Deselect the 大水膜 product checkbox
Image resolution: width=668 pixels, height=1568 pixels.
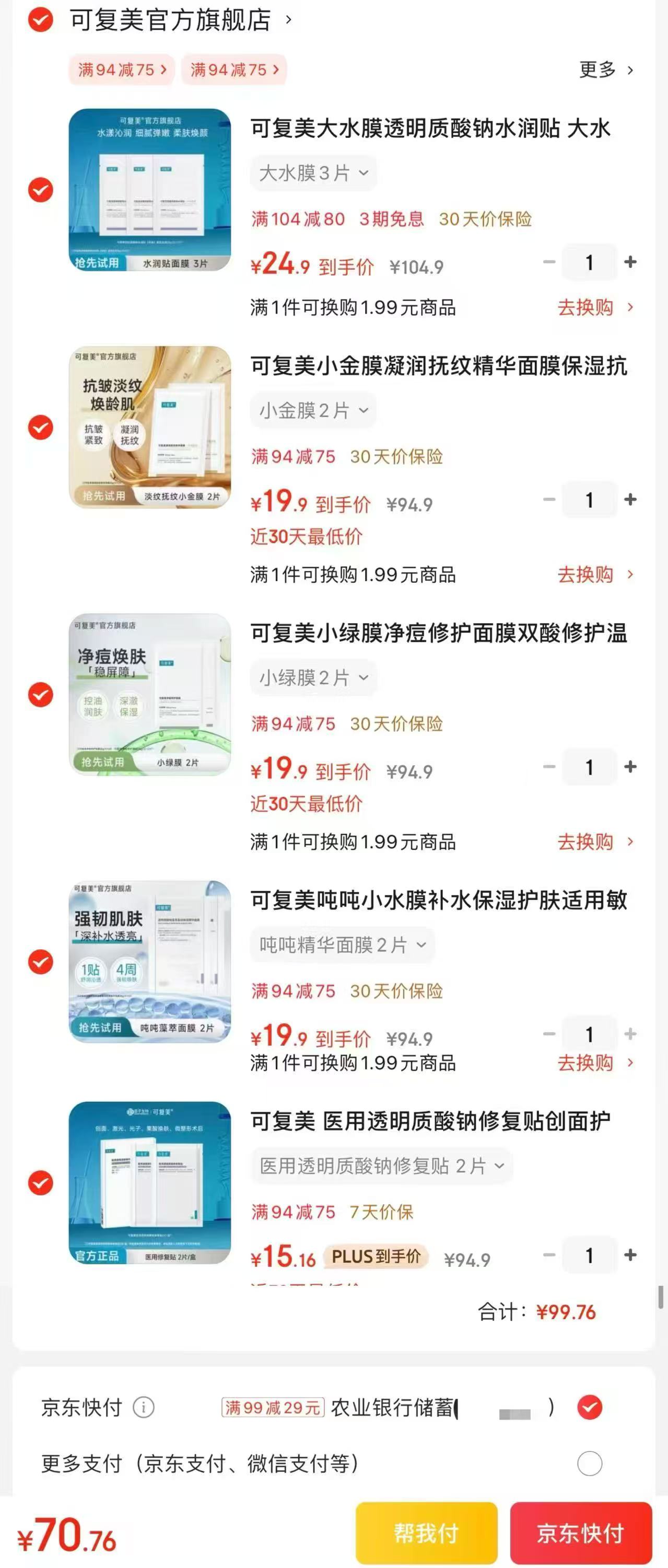40,189
